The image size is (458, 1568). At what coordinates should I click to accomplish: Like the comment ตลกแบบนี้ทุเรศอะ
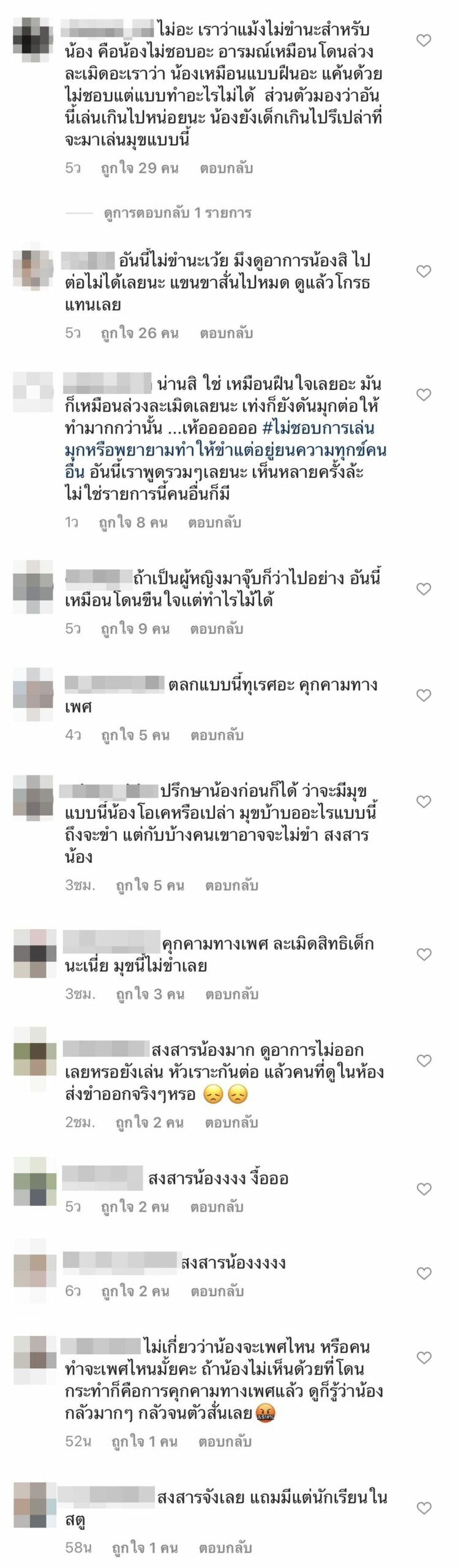tap(424, 695)
